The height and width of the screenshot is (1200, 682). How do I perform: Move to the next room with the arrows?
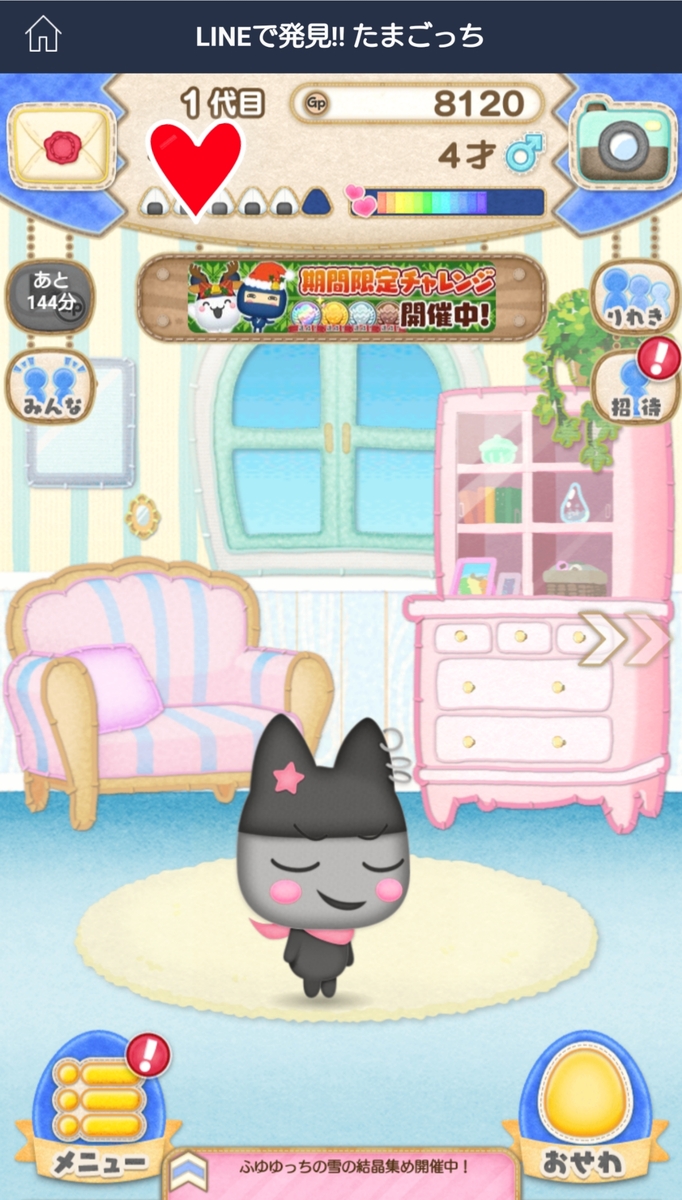pyautogui.click(x=624, y=639)
